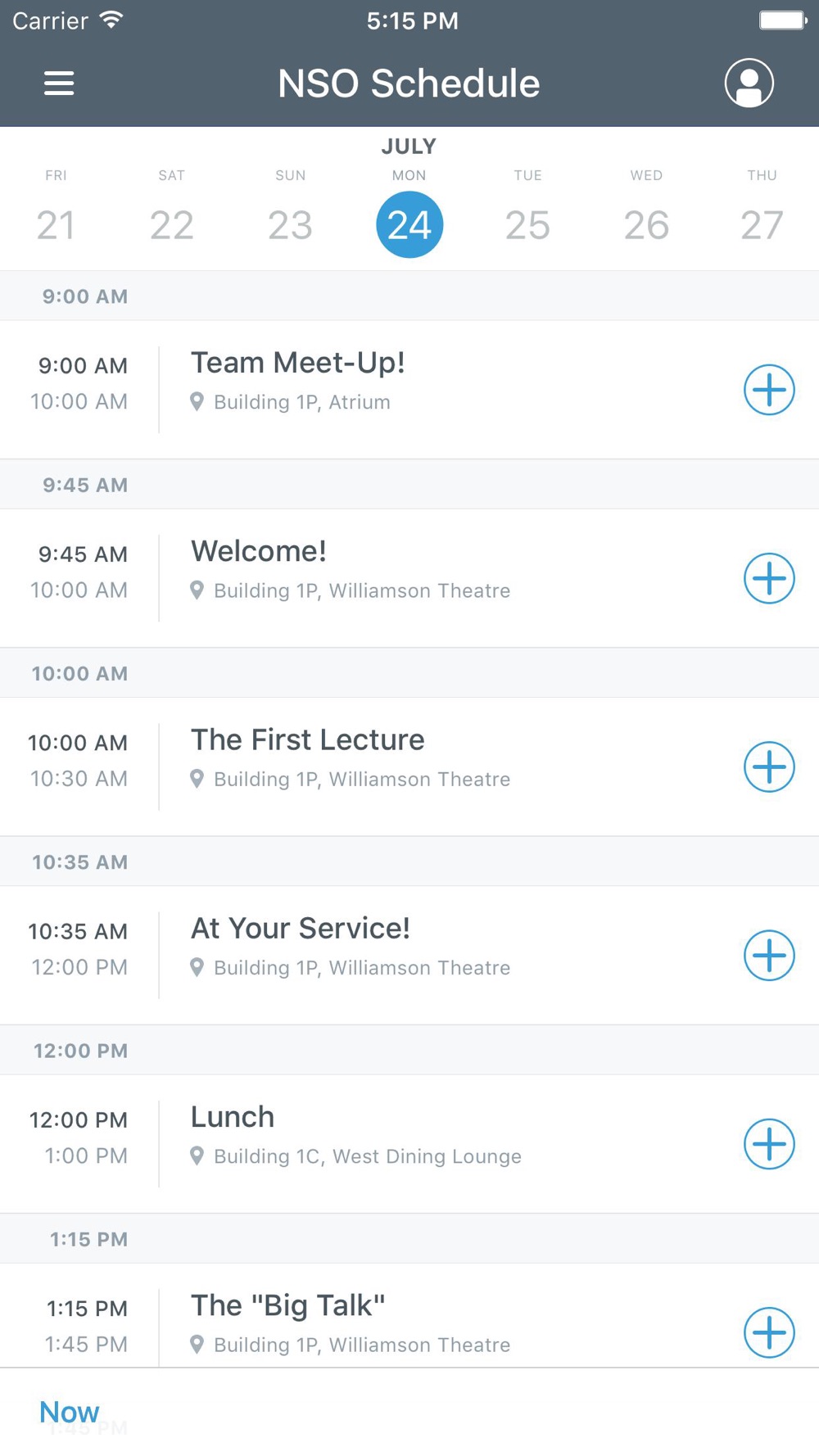Switch to Sunday the 23rd

[290, 210]
